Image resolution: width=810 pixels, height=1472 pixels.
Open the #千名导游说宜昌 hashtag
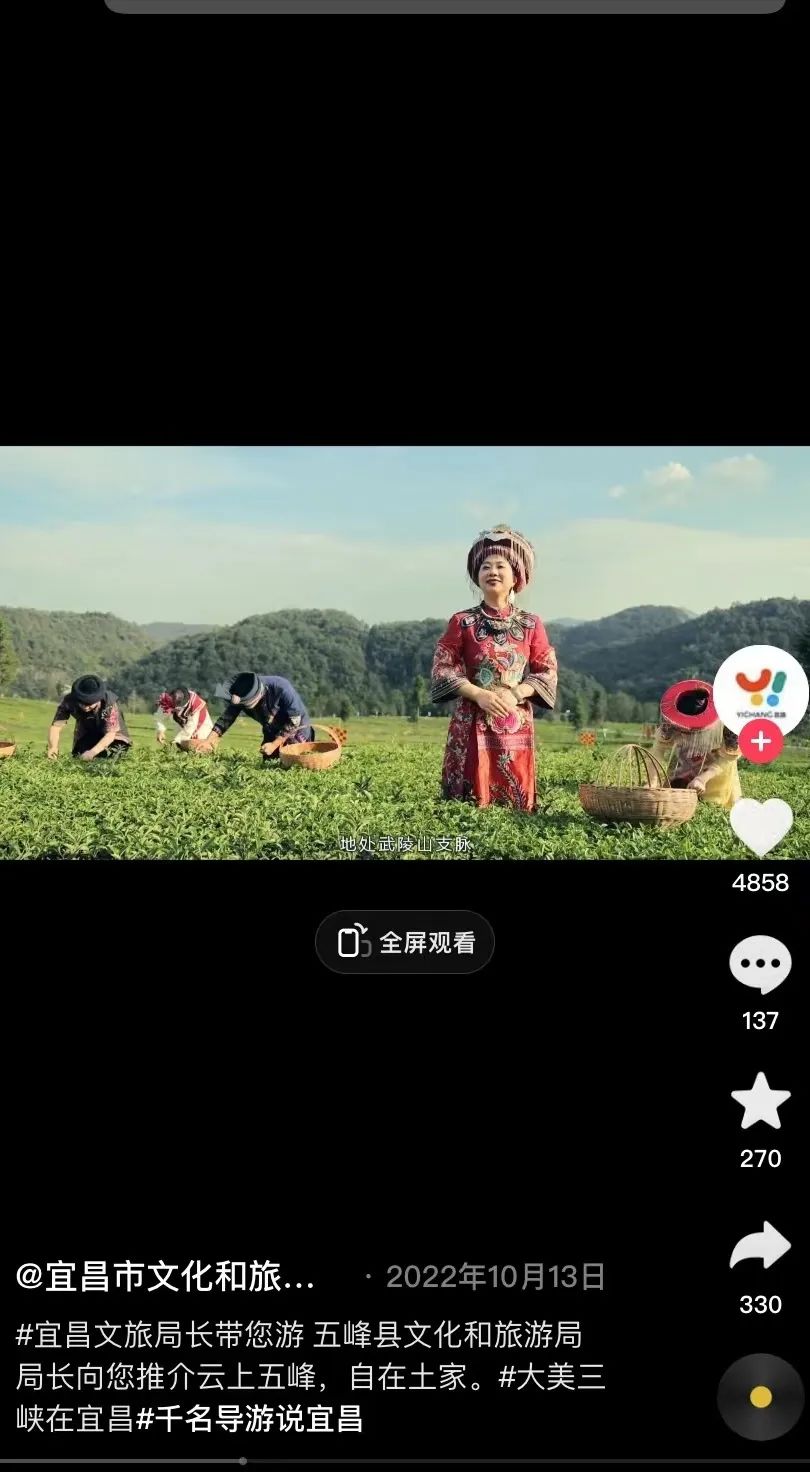click(x=249, y=1418)
